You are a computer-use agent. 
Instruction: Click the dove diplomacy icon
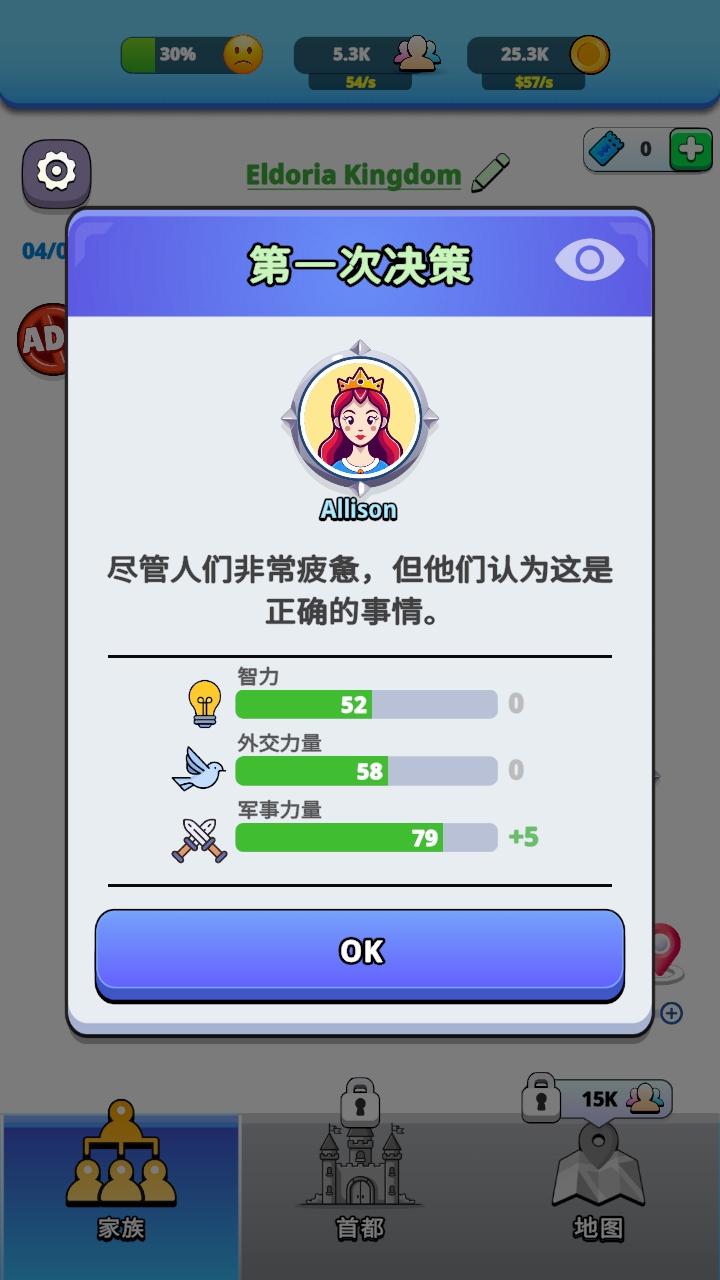(199, 768)
